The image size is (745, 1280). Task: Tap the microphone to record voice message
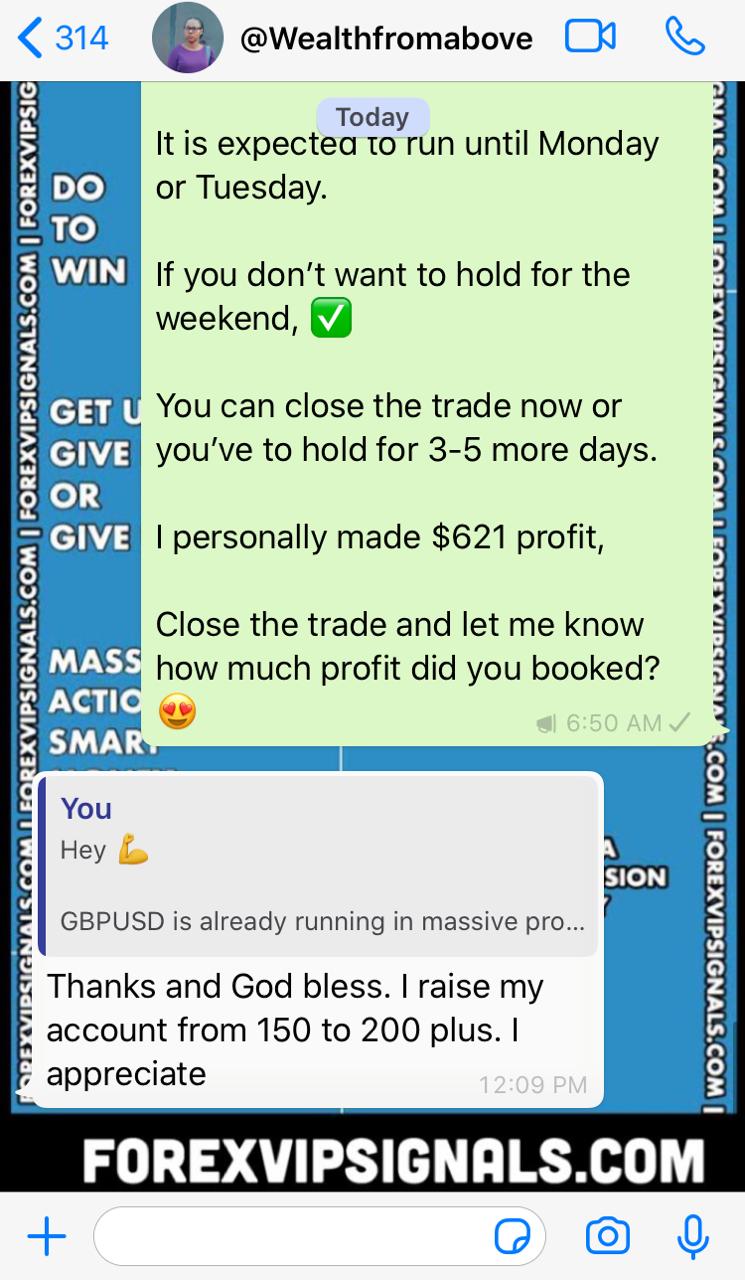click(x=692, y=1237)
